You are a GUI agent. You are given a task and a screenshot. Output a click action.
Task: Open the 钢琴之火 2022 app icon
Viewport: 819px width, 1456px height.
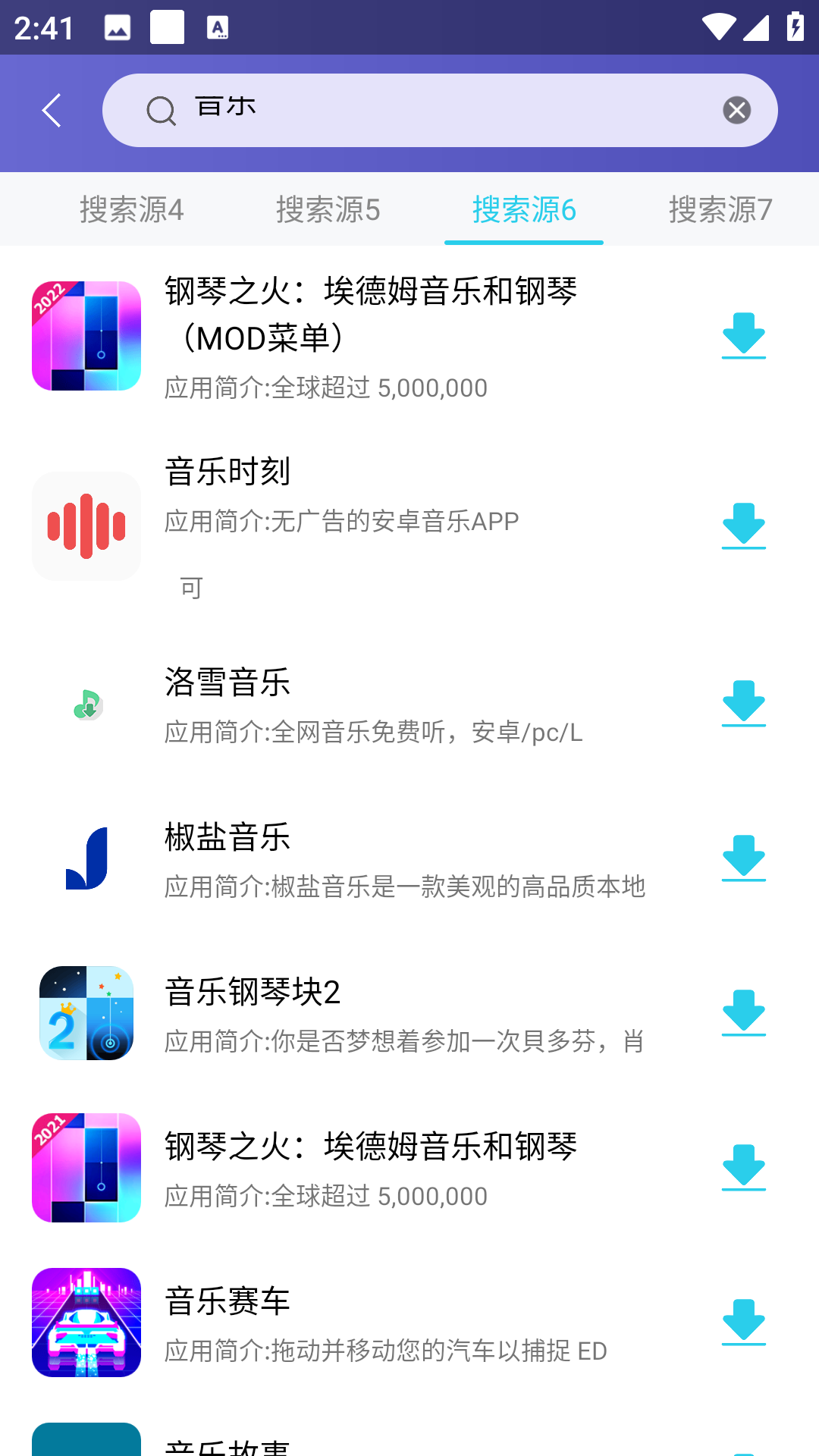pyautogui.click(x=86, y=334)
